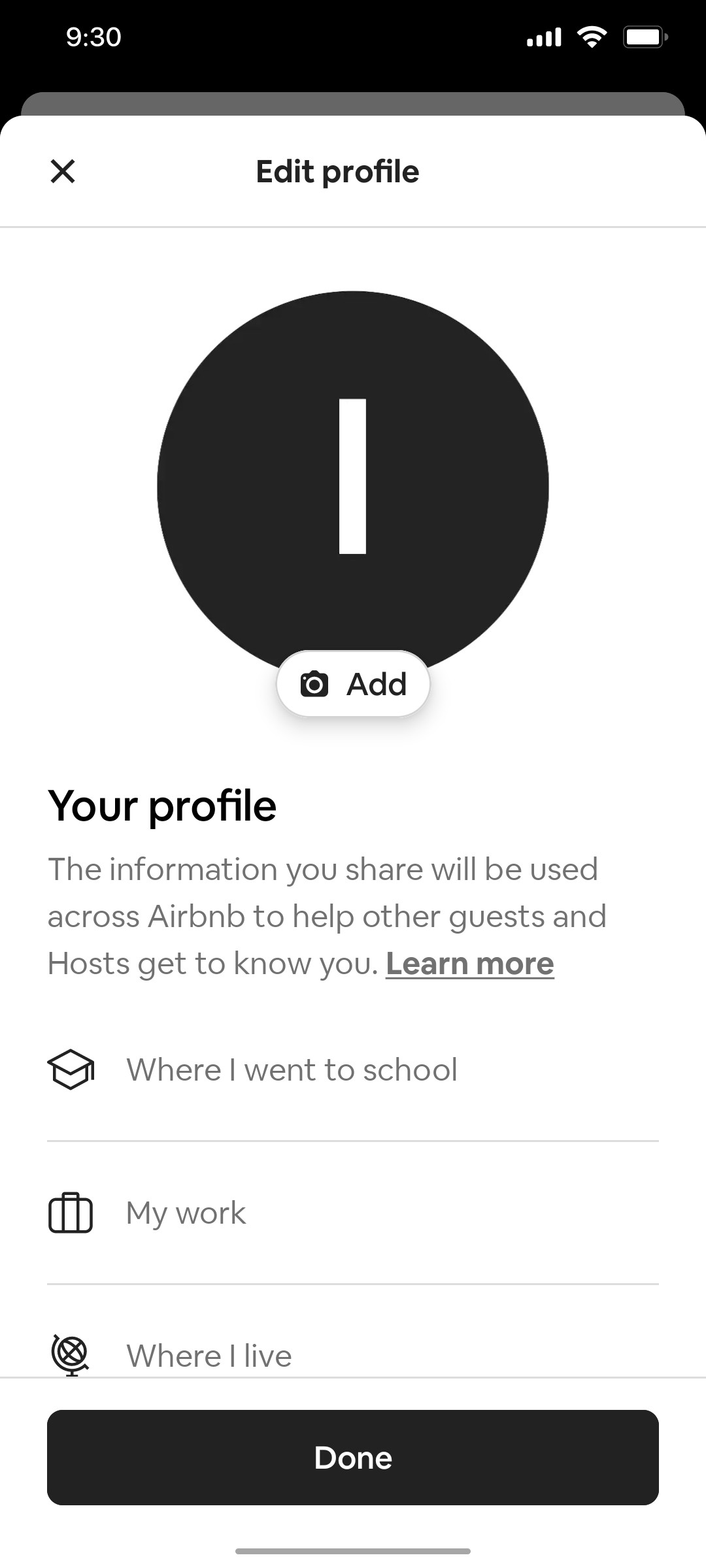Tap the cellular signal bars
706x1568 pixels.
[x=544, y=37]
